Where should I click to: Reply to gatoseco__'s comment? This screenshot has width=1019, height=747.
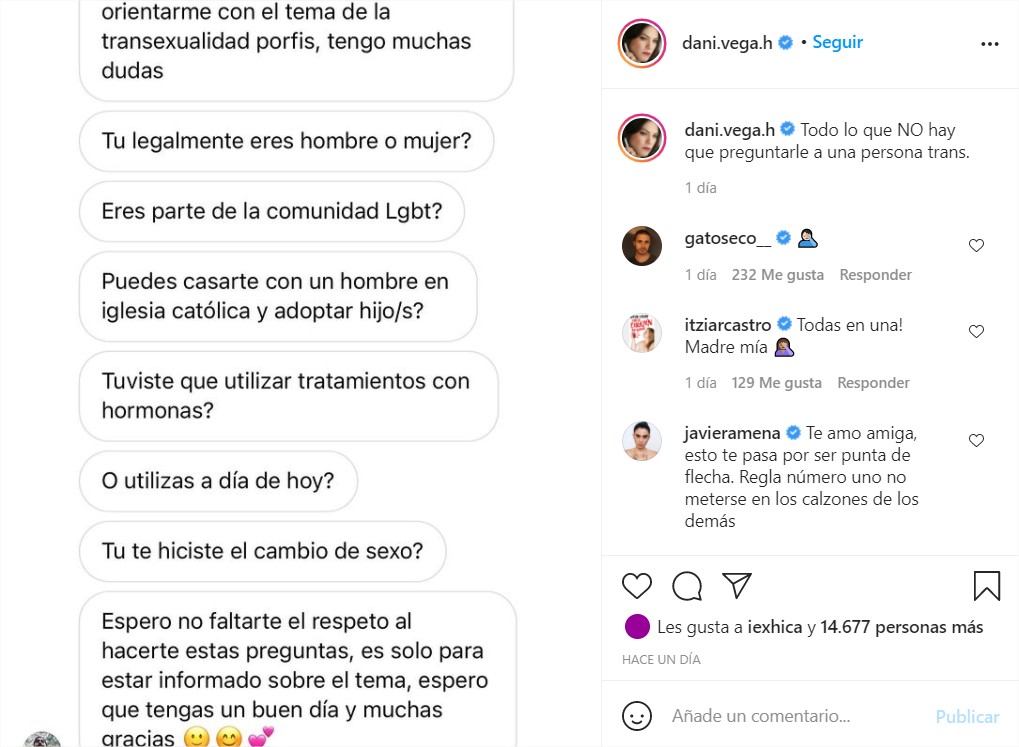[875, 274]
